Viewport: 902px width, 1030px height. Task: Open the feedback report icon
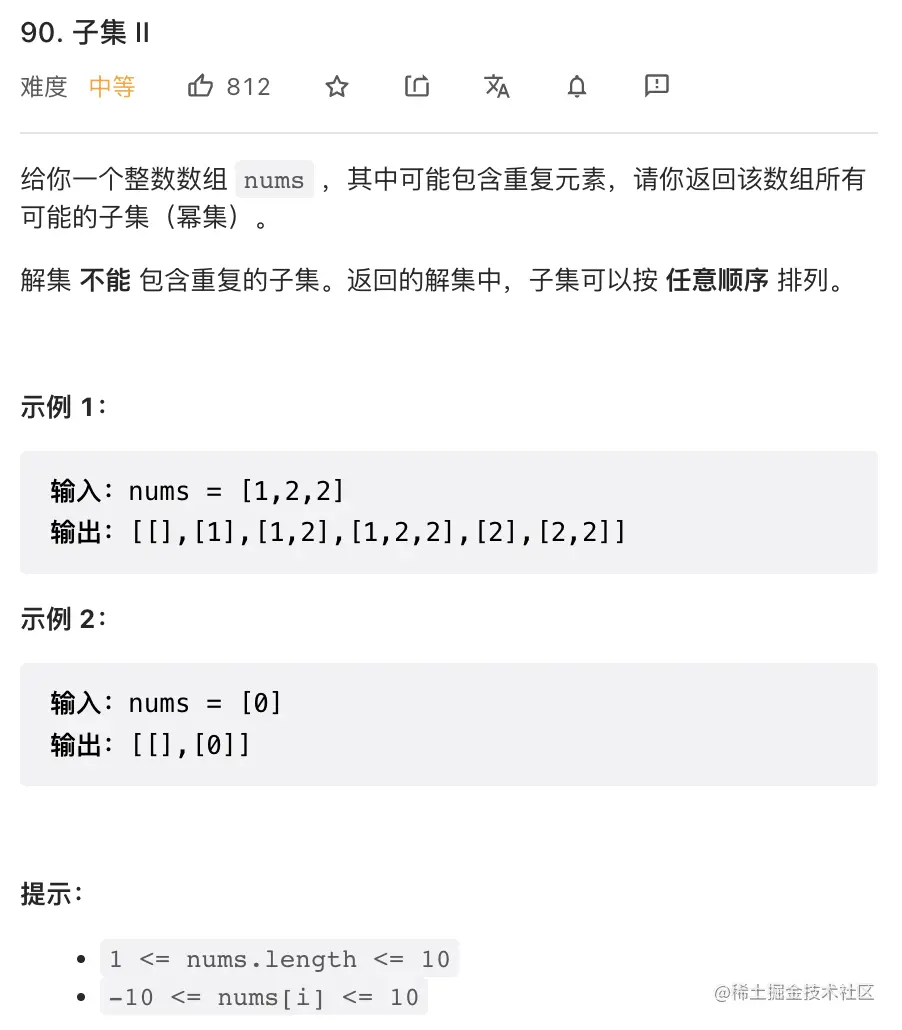(657, 86)
